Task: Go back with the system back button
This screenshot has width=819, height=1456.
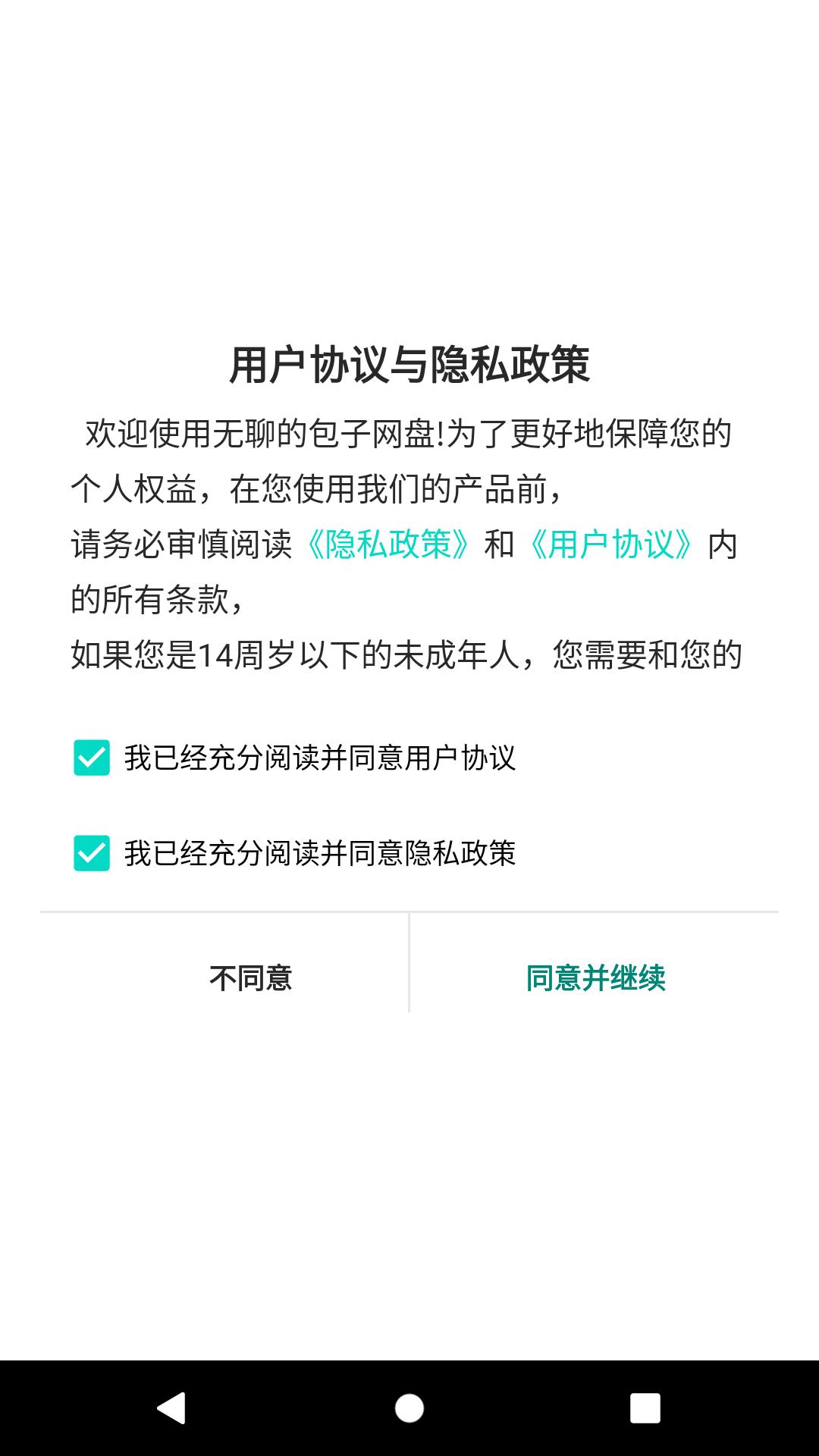Action: click(172, 1408)
